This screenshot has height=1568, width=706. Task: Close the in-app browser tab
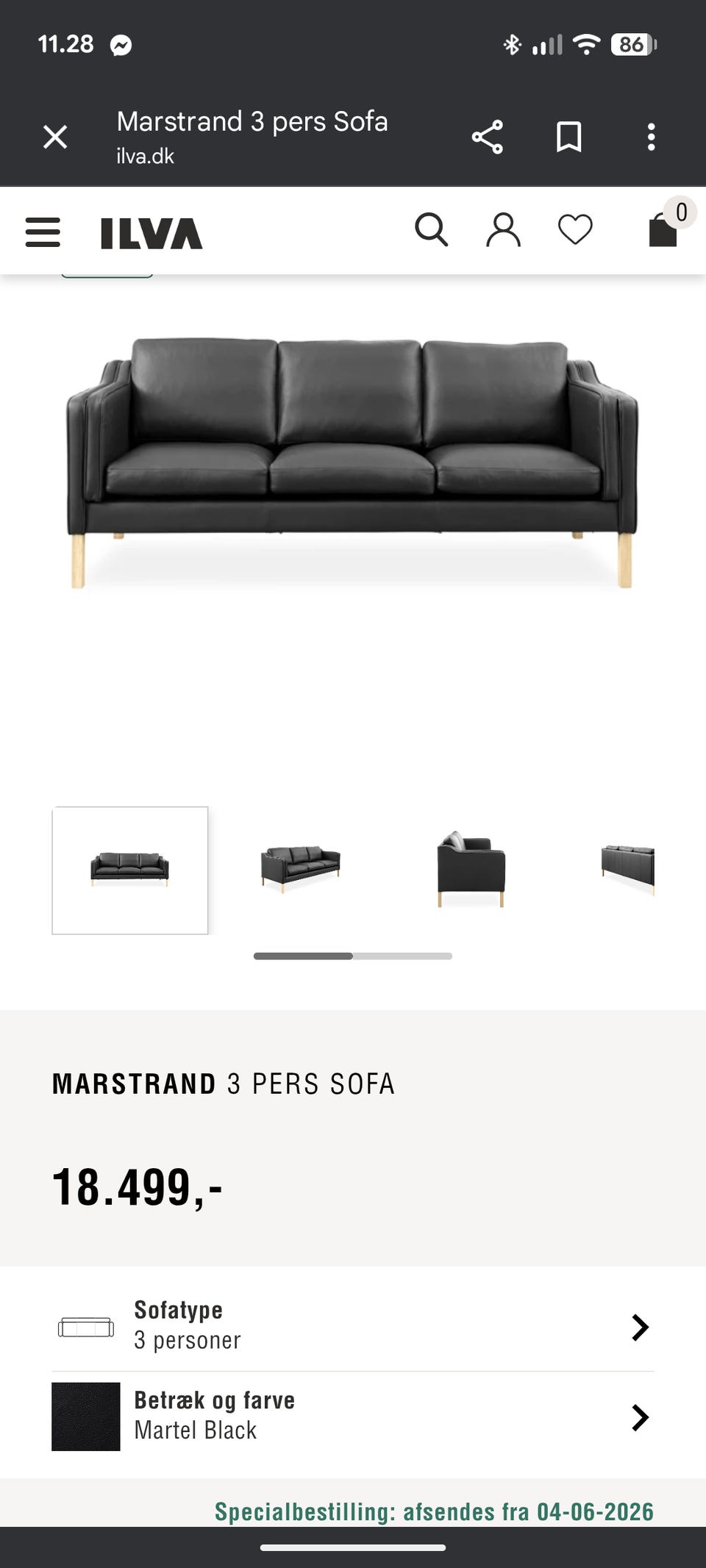[x=55, y=137]
